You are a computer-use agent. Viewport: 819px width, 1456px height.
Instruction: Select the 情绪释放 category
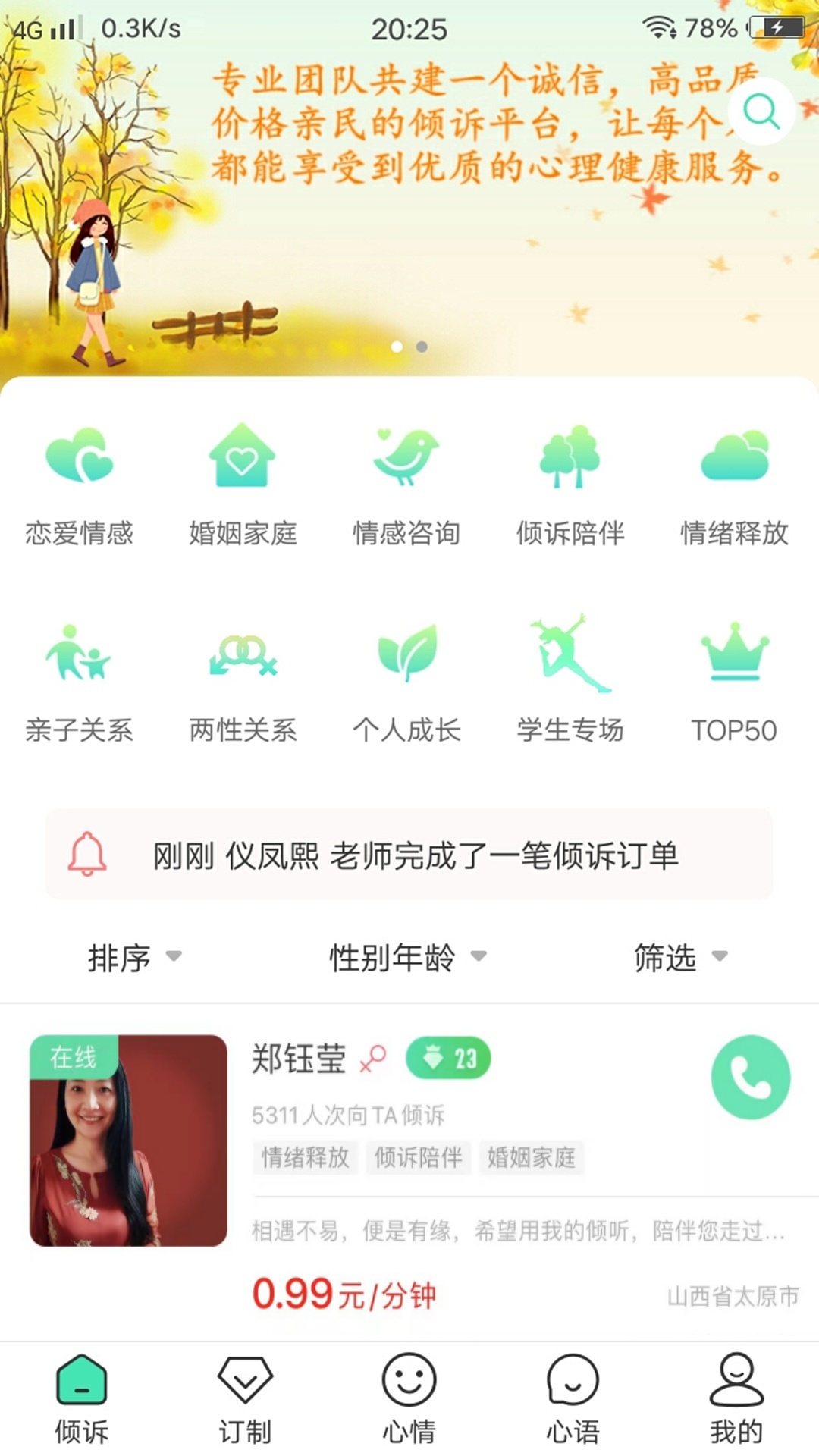pos(734,487)
